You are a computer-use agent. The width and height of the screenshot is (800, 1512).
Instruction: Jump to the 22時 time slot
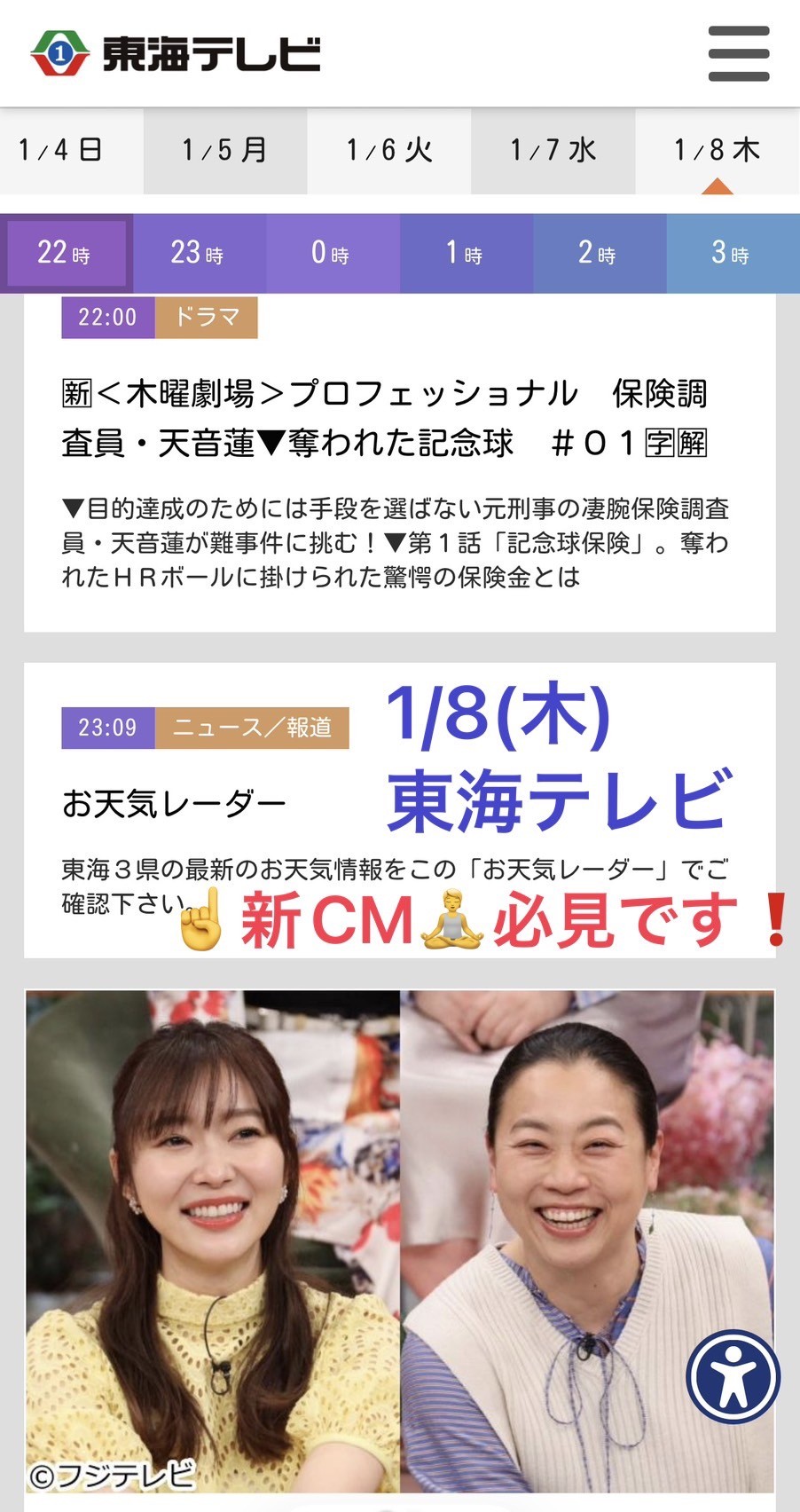point(66,254)
